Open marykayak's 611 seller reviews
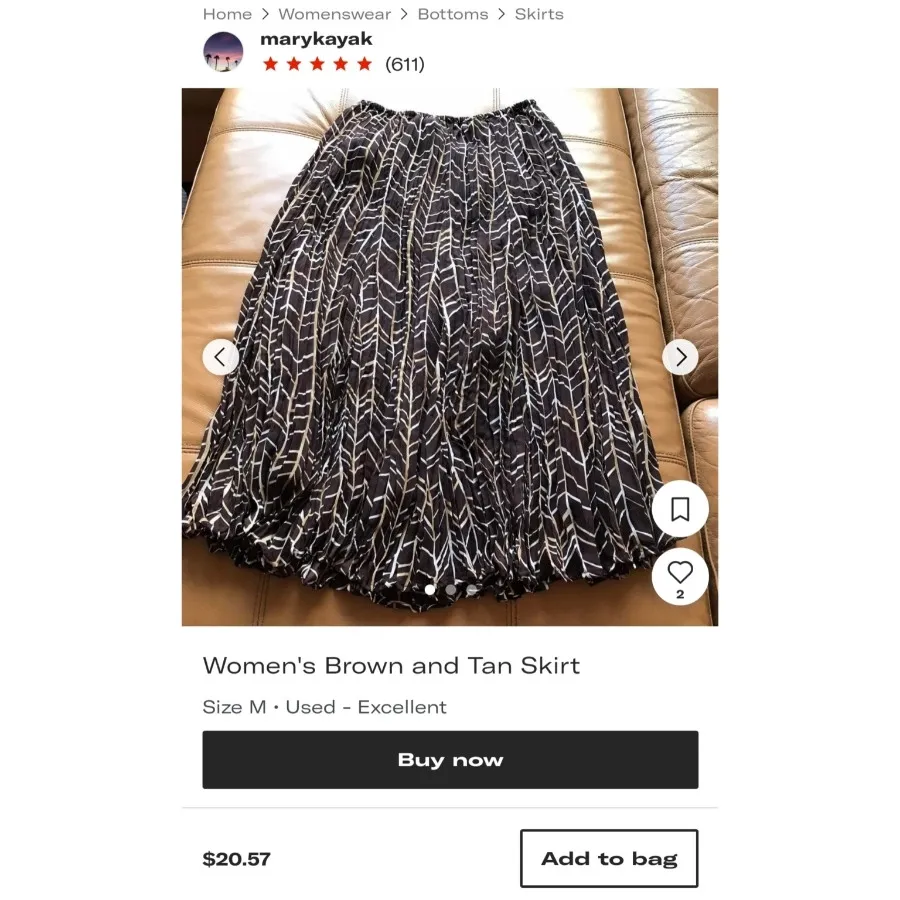Screen dimensions: 900x900 click(404, 65)
